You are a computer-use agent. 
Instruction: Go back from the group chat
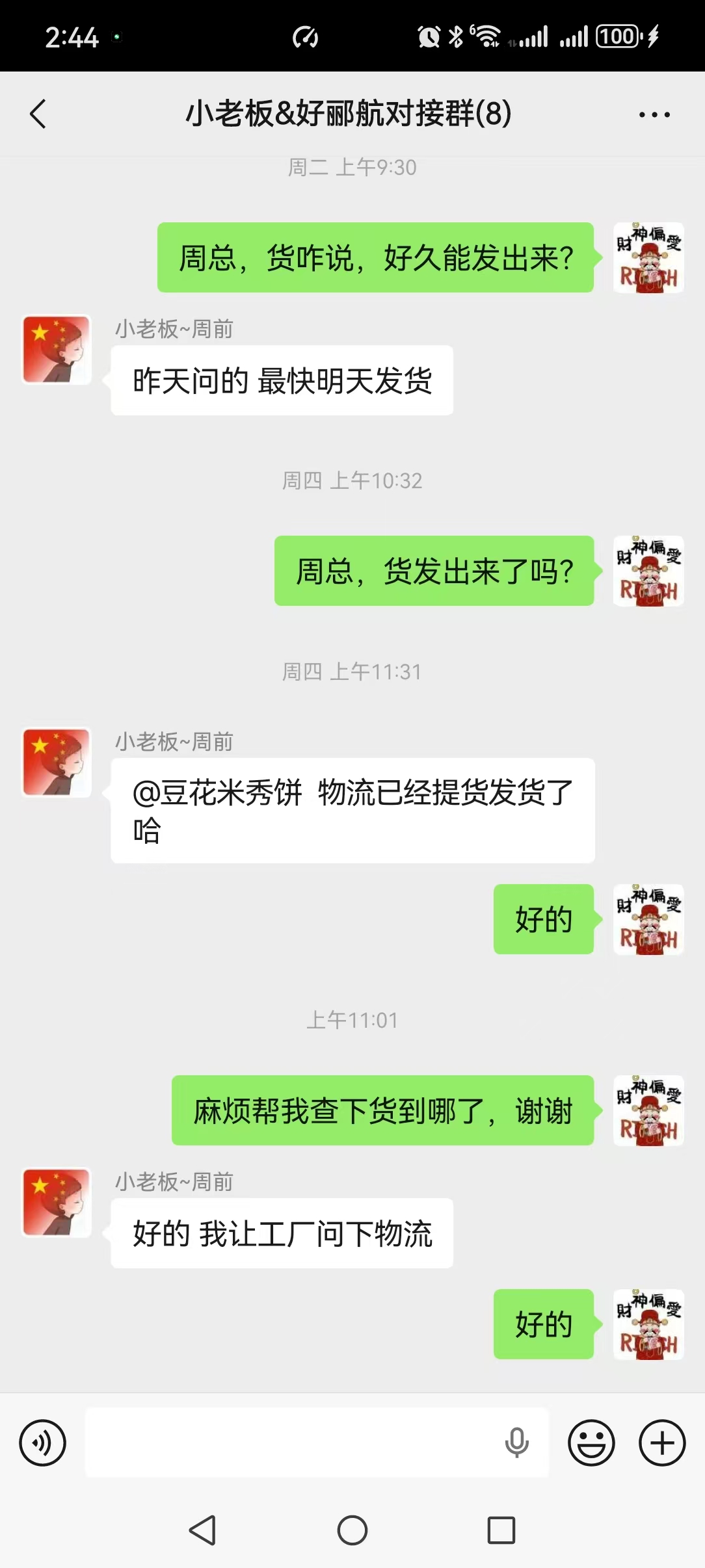click(38, 114)
